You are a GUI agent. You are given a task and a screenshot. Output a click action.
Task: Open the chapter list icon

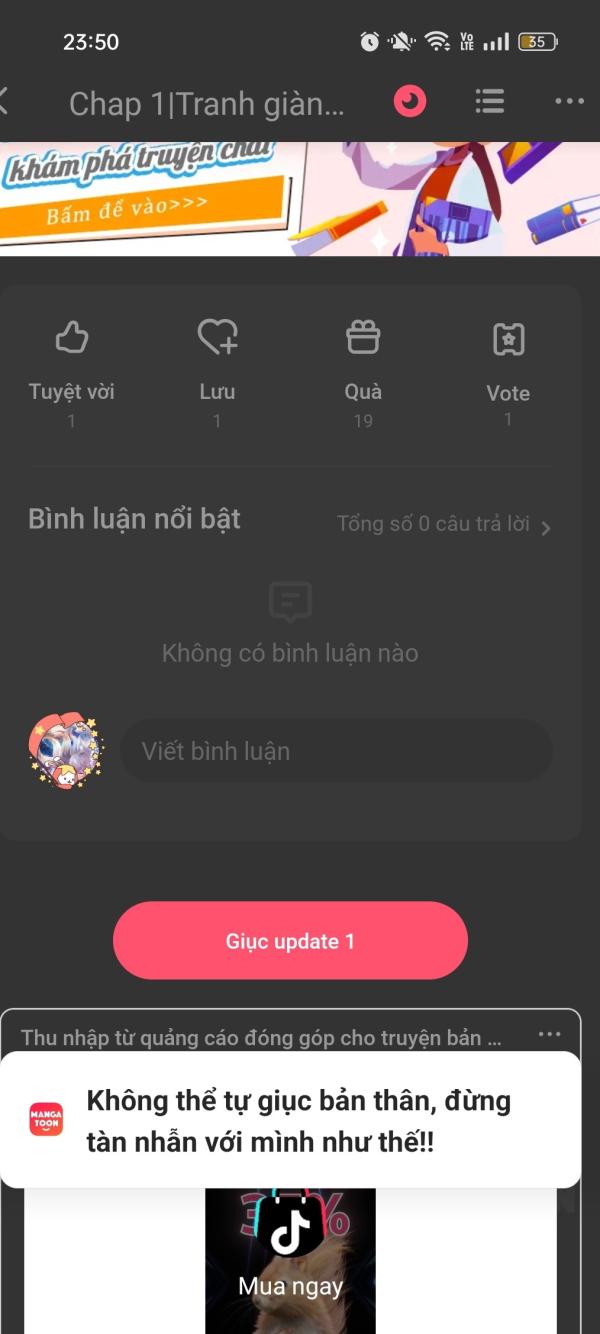489,101
